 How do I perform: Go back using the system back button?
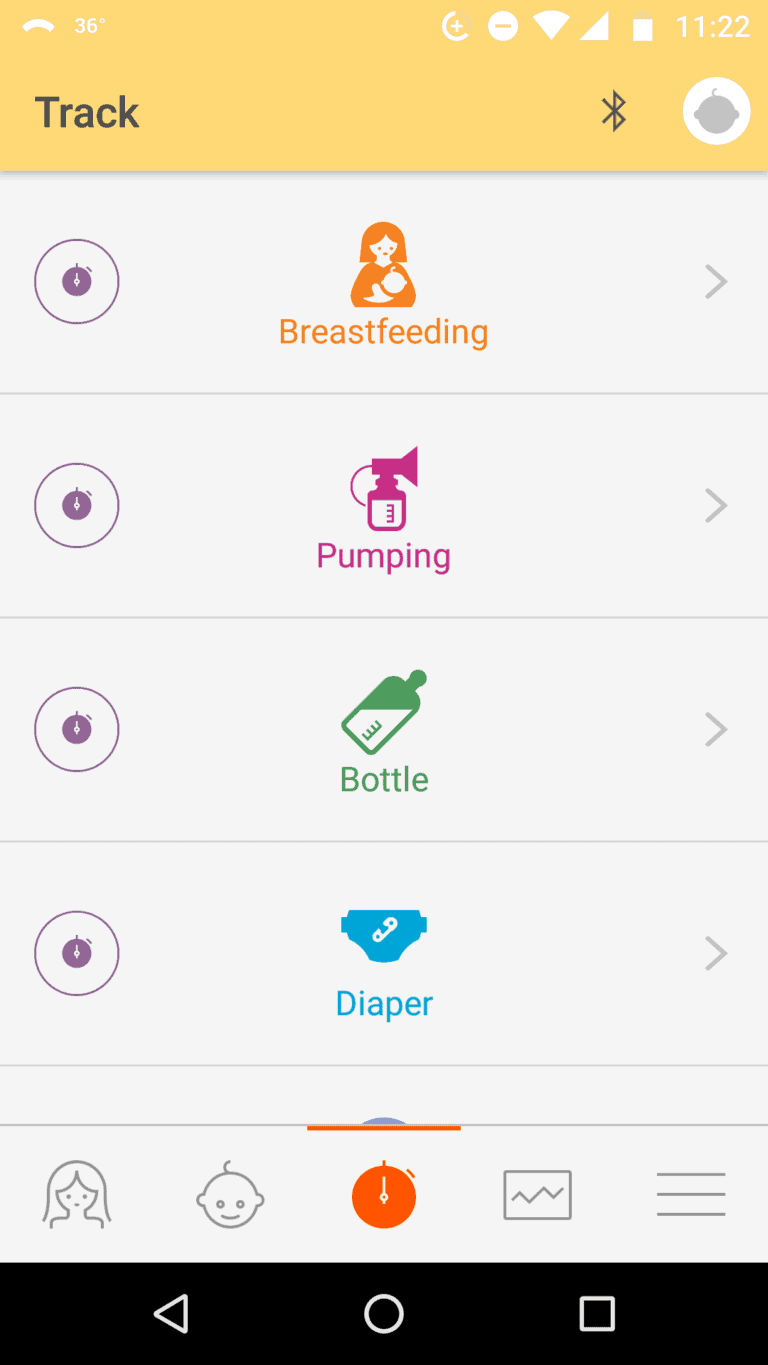click(x=171, y=1313)
